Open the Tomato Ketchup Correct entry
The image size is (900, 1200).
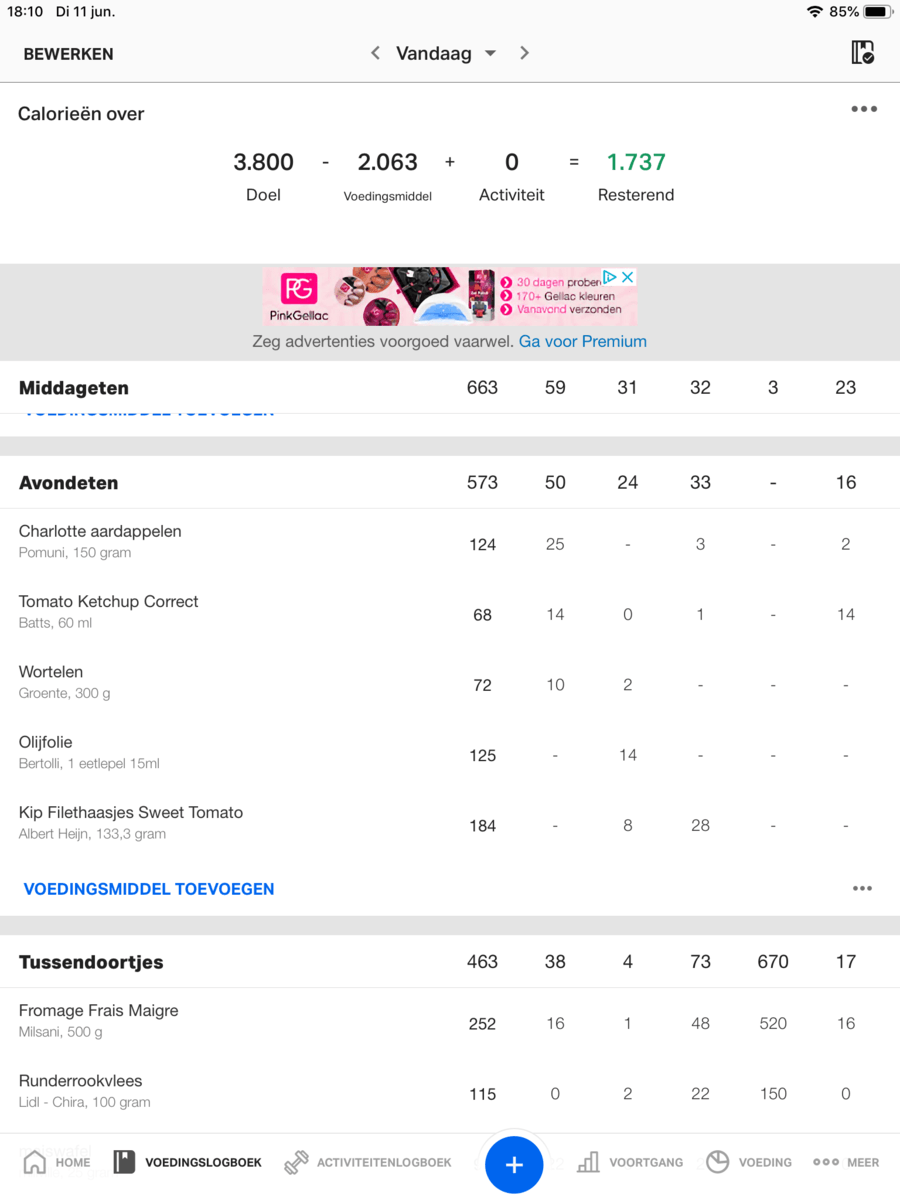click(x=108, y=610)
